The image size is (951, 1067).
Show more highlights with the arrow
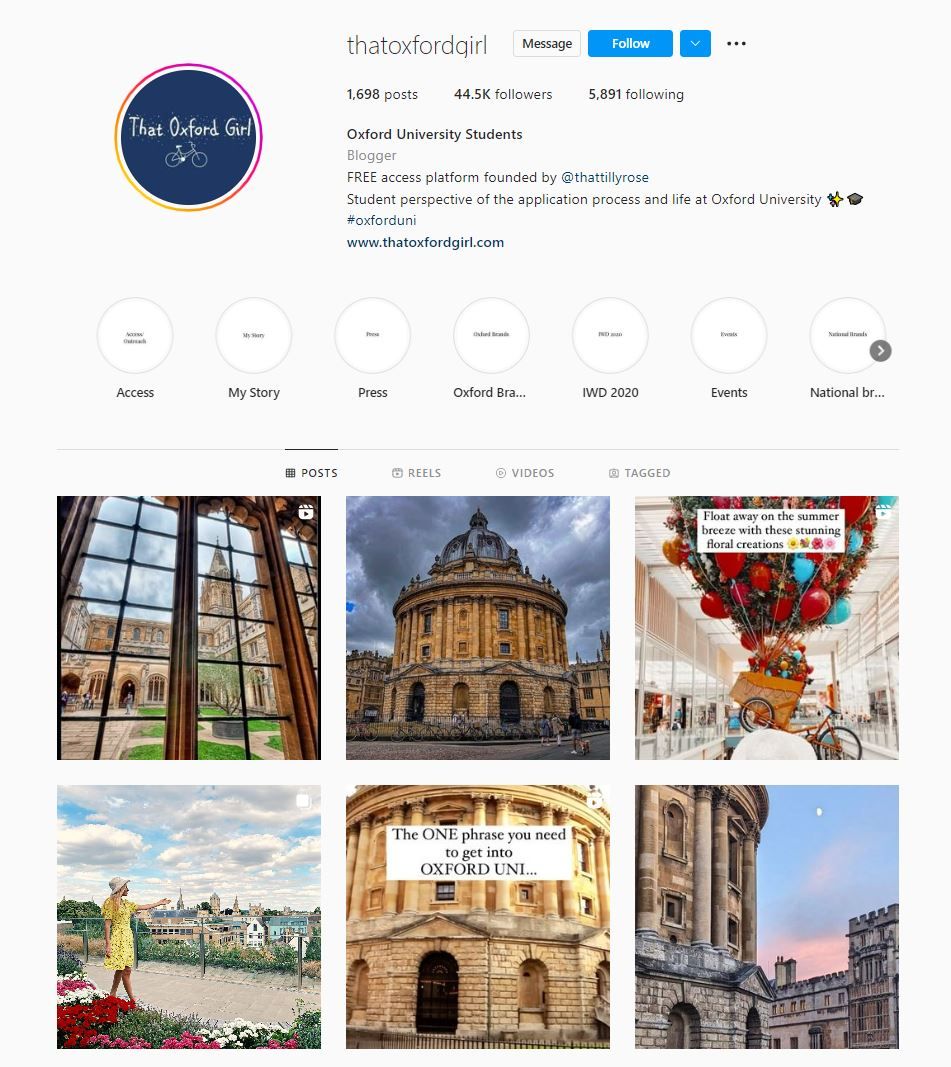click(880, 350)
